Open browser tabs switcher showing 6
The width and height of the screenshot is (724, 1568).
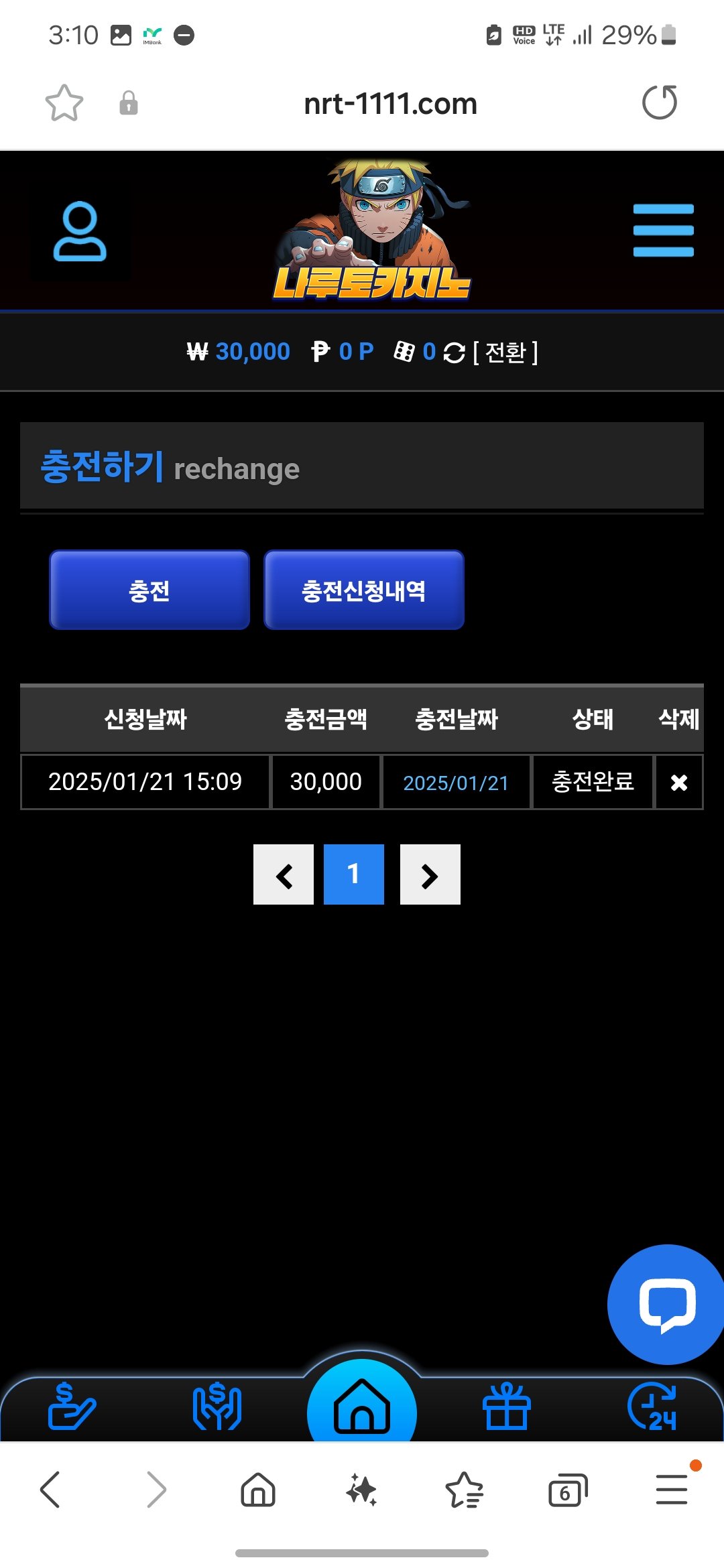567,1491
